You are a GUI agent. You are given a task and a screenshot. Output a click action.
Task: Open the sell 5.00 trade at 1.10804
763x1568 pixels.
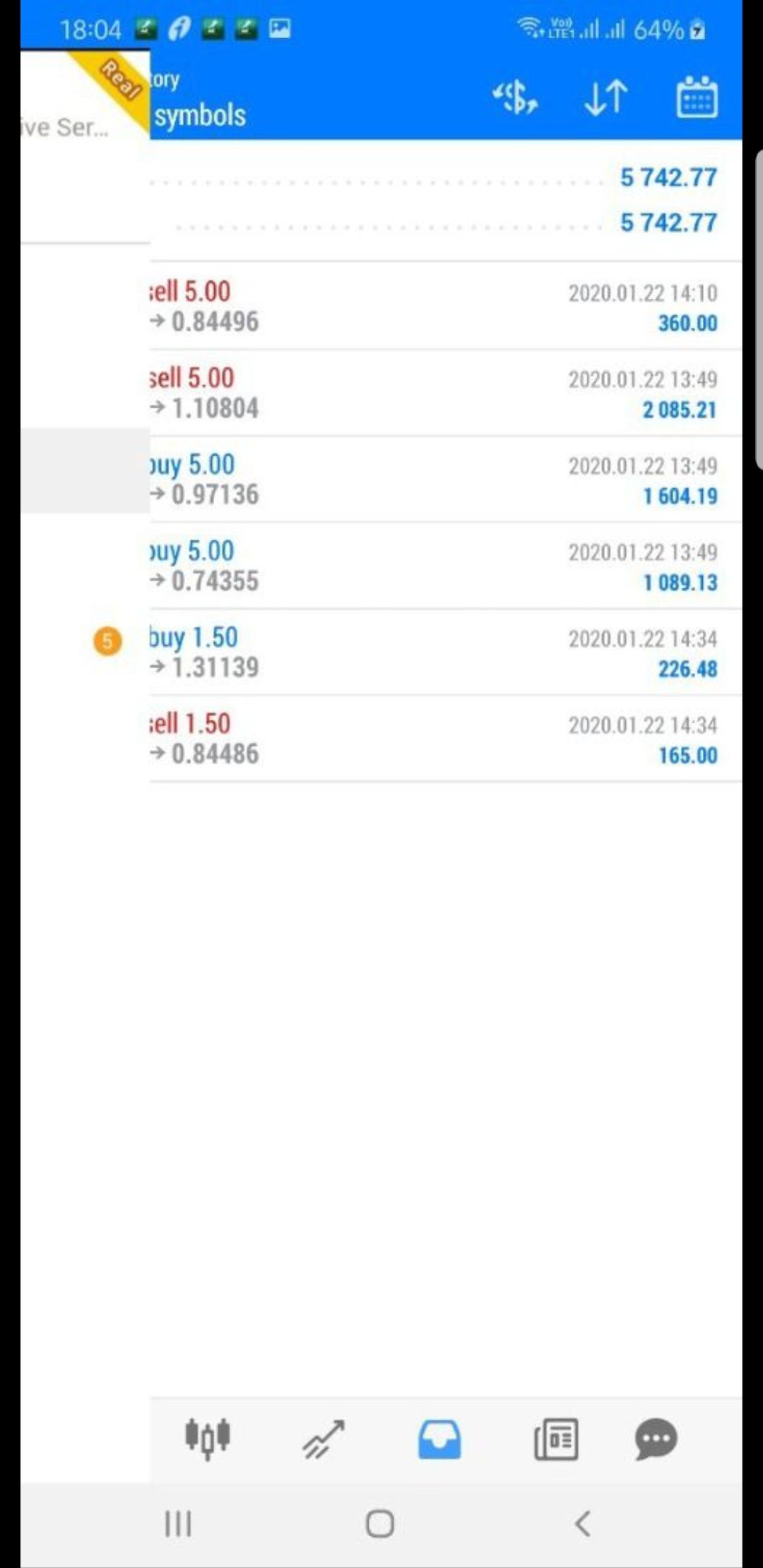click(446, 393)
